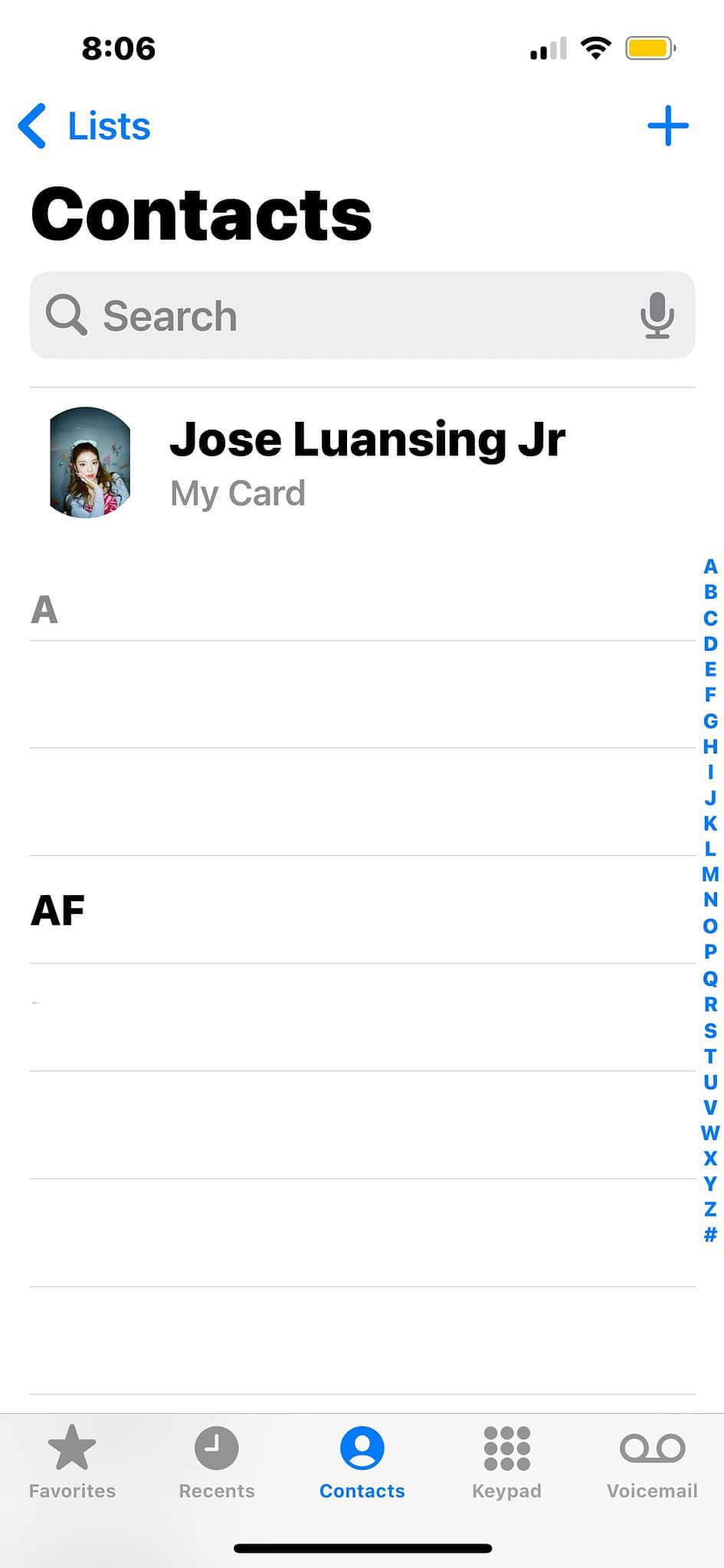Viewport: 724px width, 1568px height.
Task: Tap the battery indicator in the status bar
Action: tap(647, 48)
